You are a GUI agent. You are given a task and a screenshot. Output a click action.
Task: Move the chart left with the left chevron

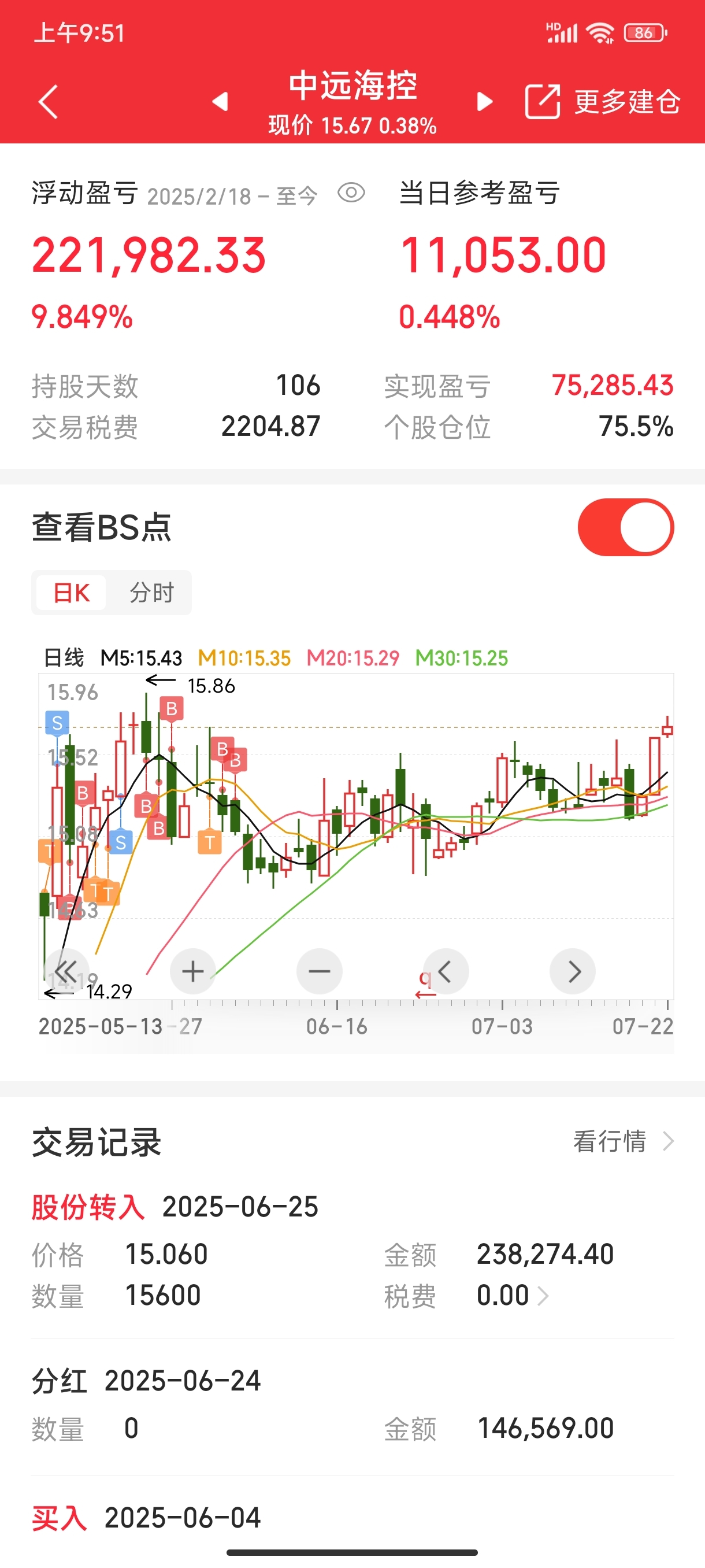coord(446,971)
